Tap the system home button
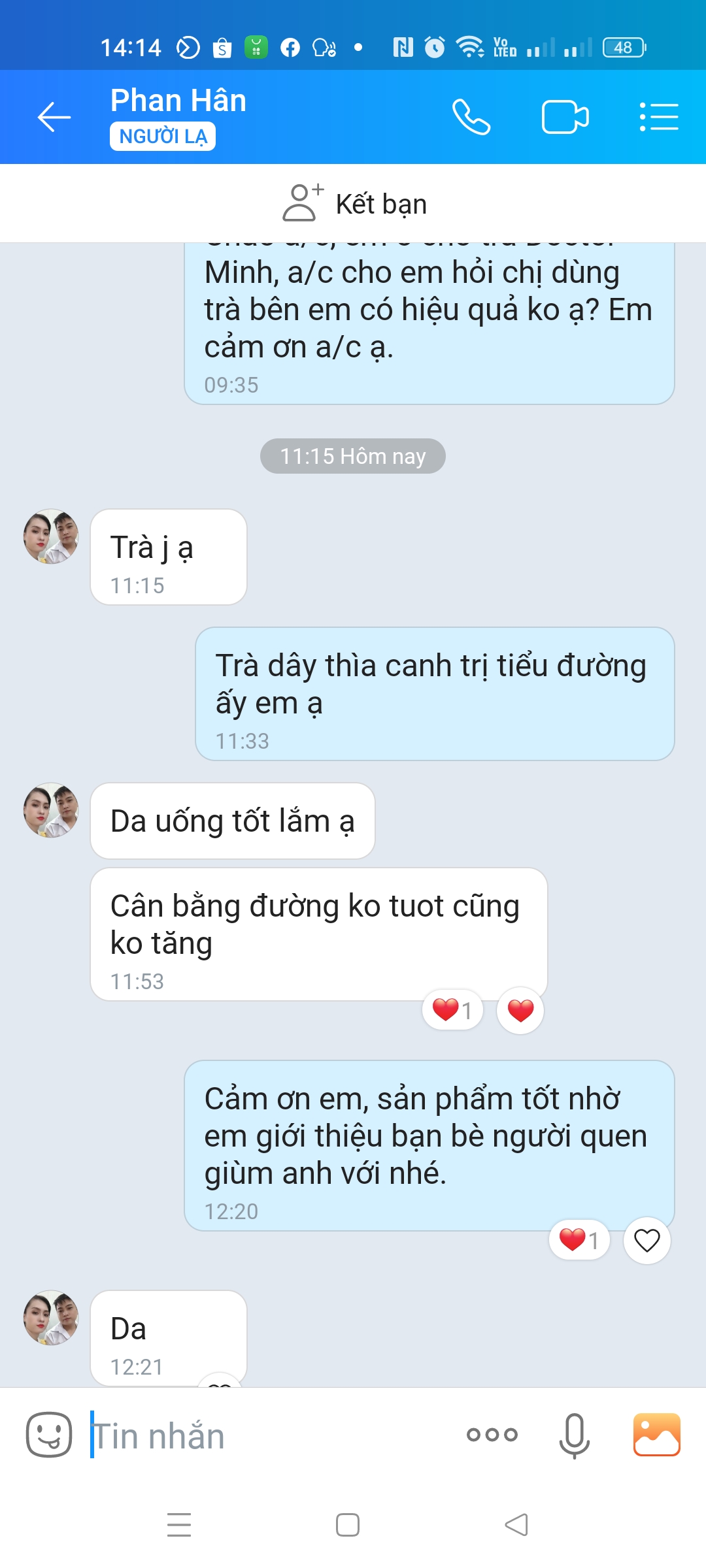Screen dimensions: 706x1568 pyautogui.click(x=347, y=1525)
